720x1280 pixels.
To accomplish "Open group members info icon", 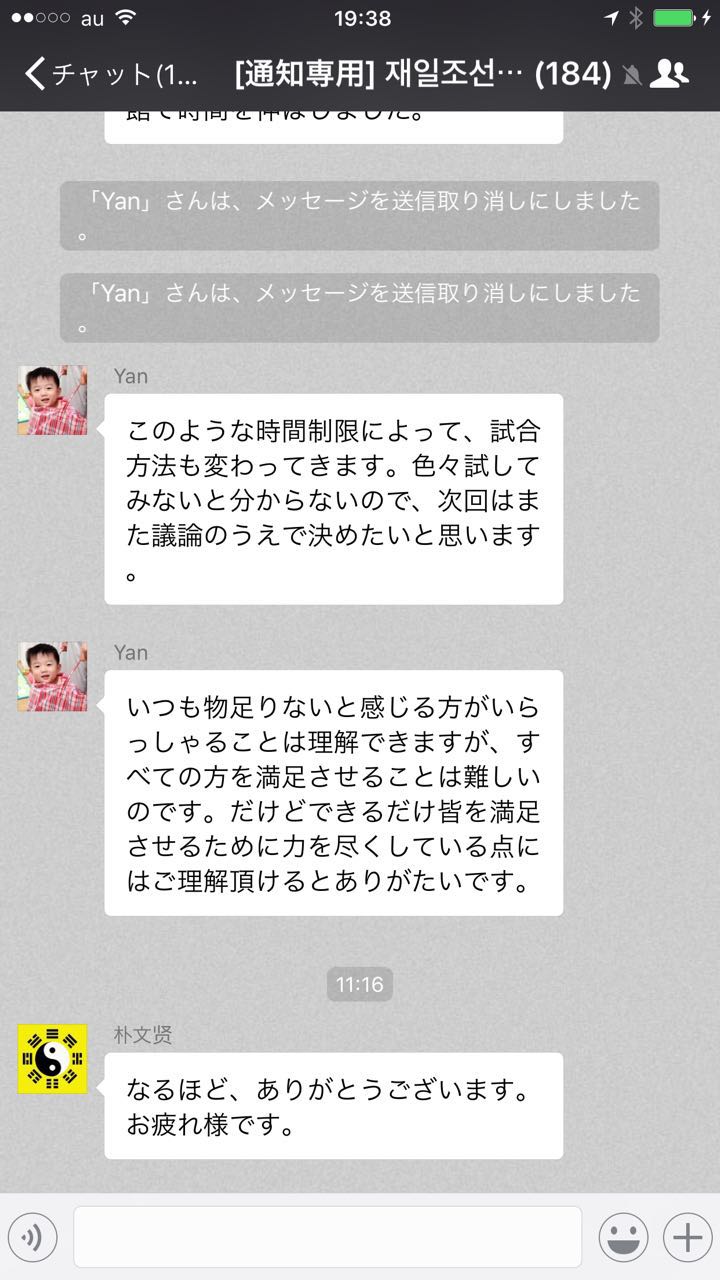I will pyautogui.click(x=668, y=74).
